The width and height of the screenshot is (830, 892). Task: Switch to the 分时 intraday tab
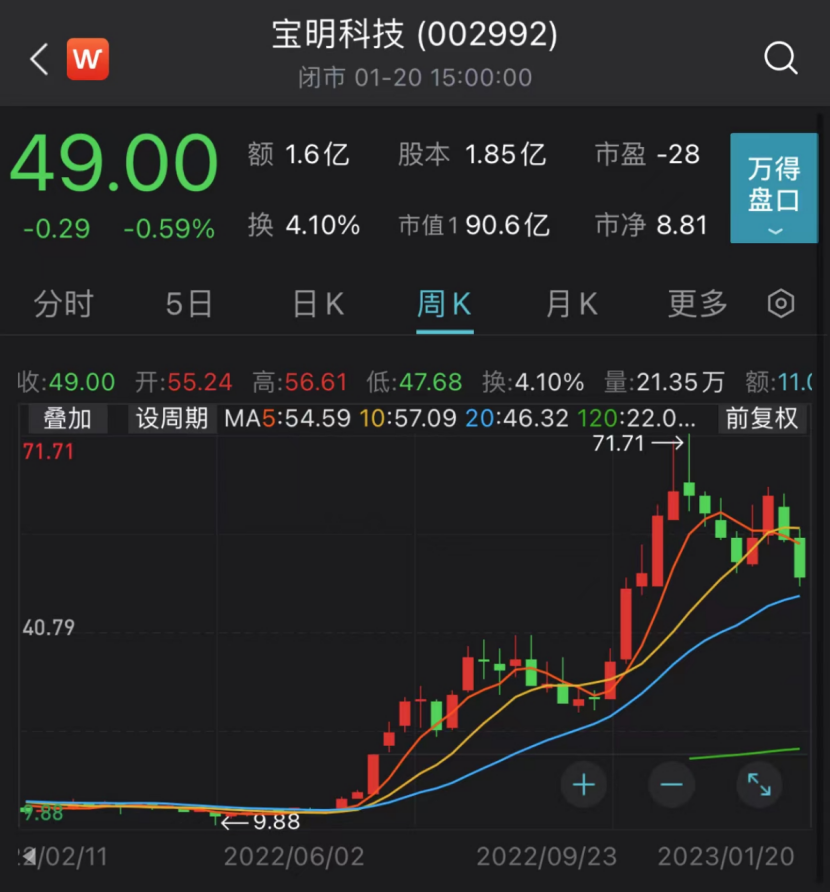[64, 304]
